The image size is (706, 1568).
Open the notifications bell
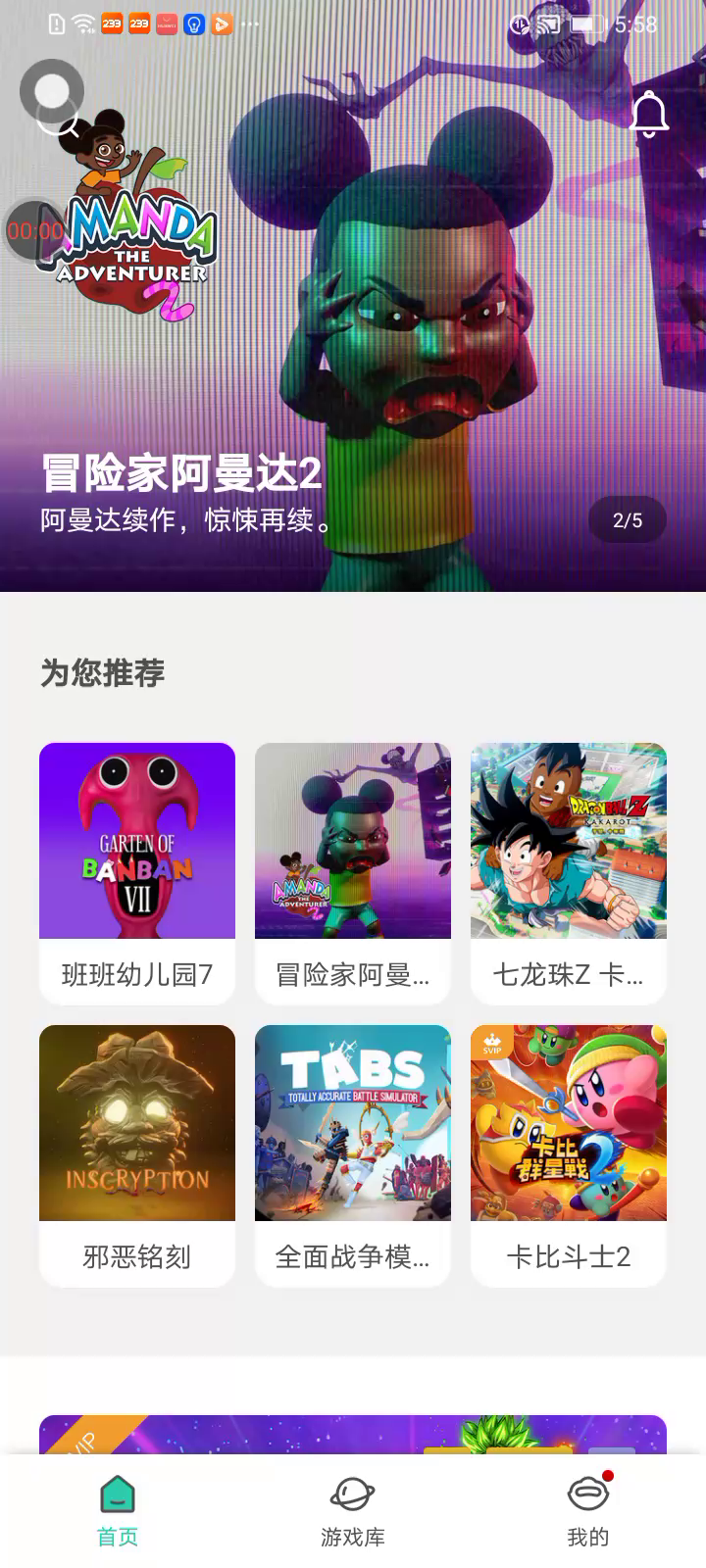pyautogui.click(x=648, y=116)
